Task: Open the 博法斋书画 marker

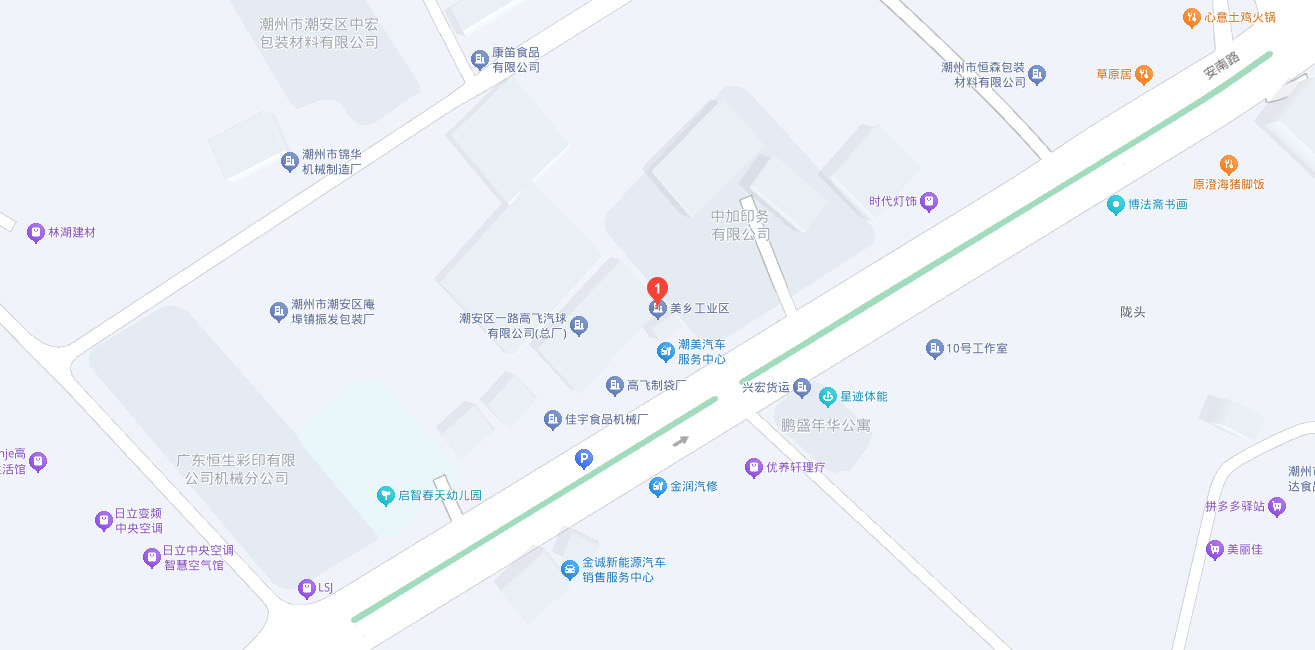Action: point(1116,205)
